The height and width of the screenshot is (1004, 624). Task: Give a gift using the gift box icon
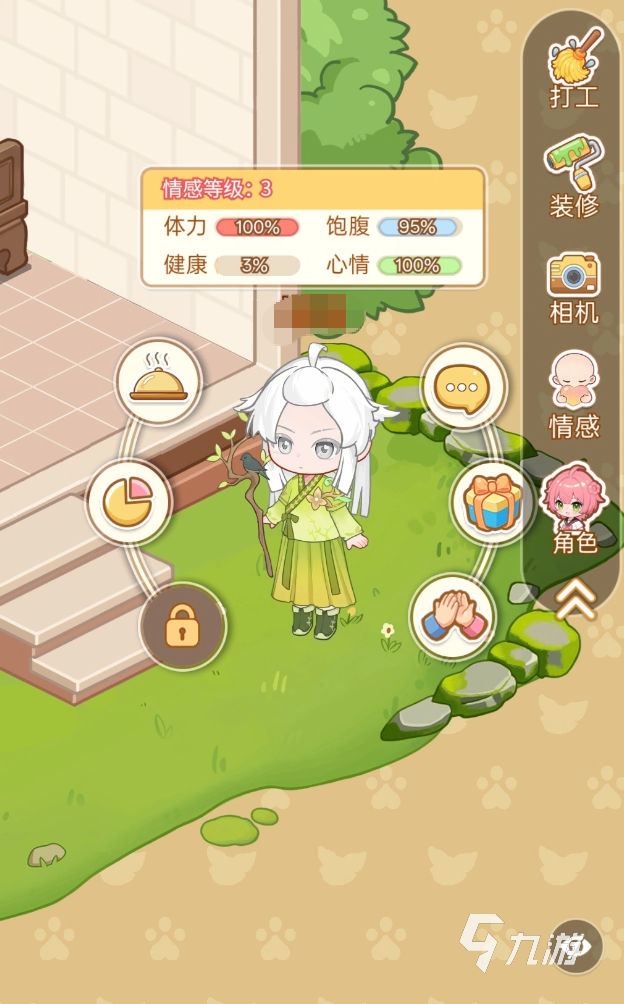(x=492, y=501)
